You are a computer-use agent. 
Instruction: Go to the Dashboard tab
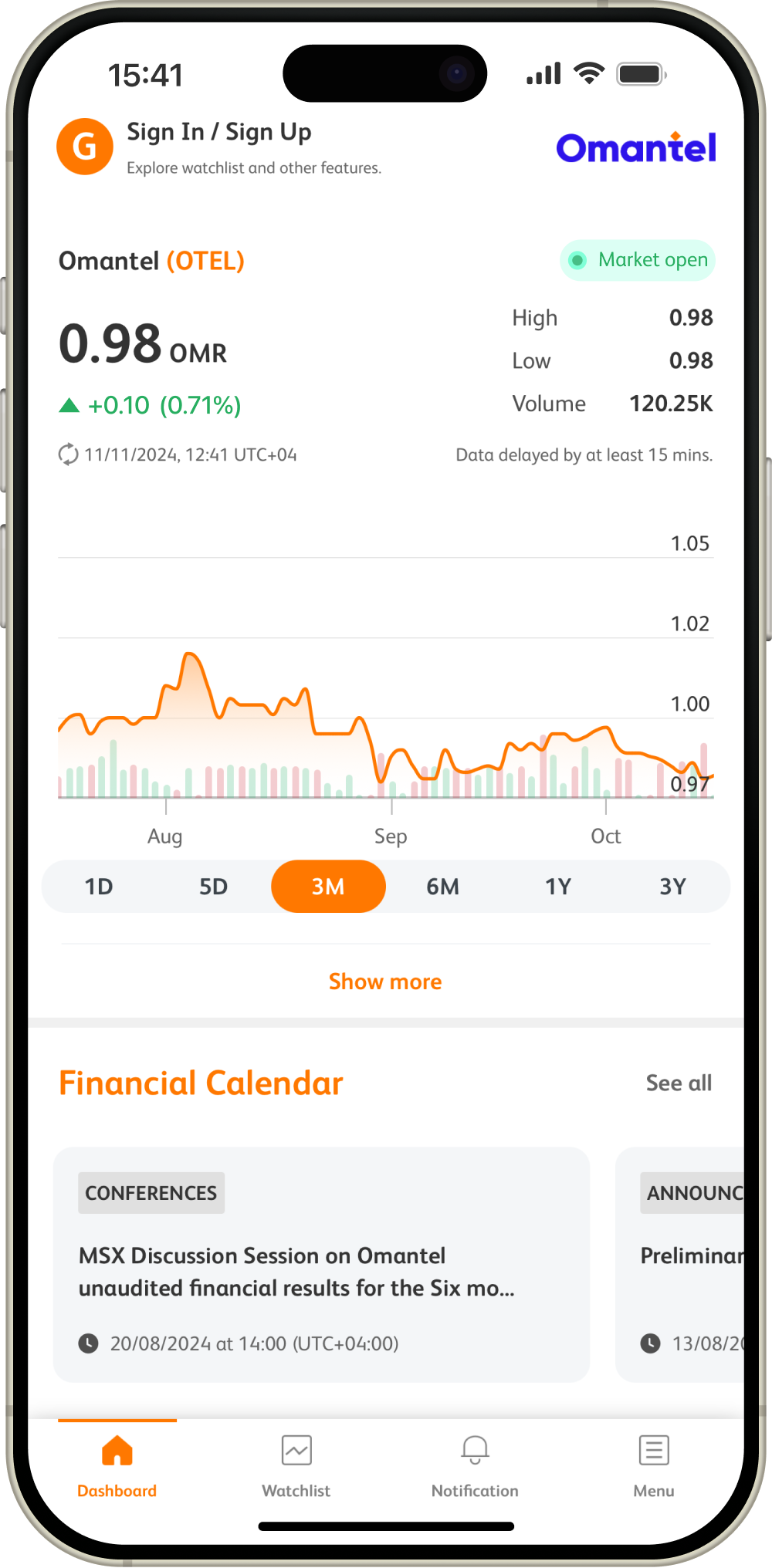pos(117,1466)
